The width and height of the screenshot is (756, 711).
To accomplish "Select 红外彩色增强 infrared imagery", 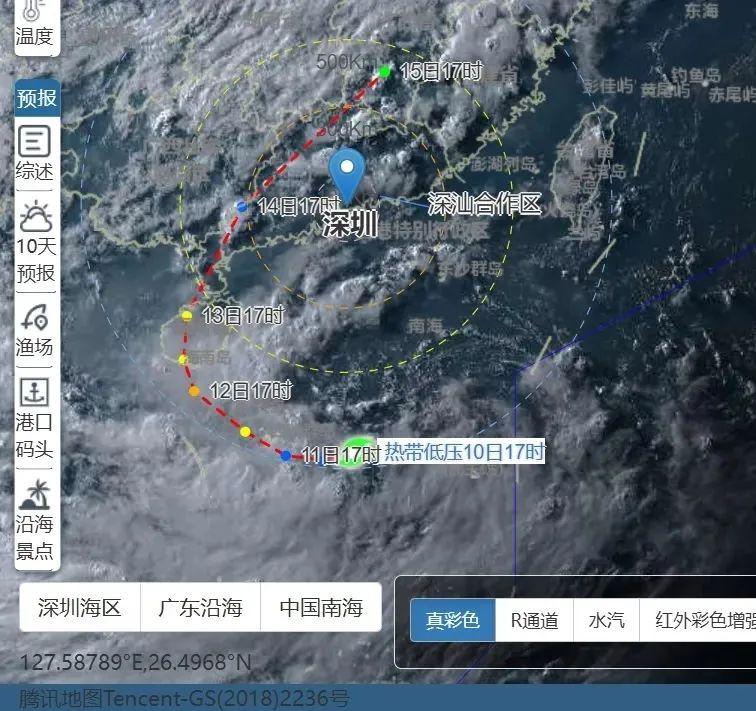I will (x=700, y=621).
